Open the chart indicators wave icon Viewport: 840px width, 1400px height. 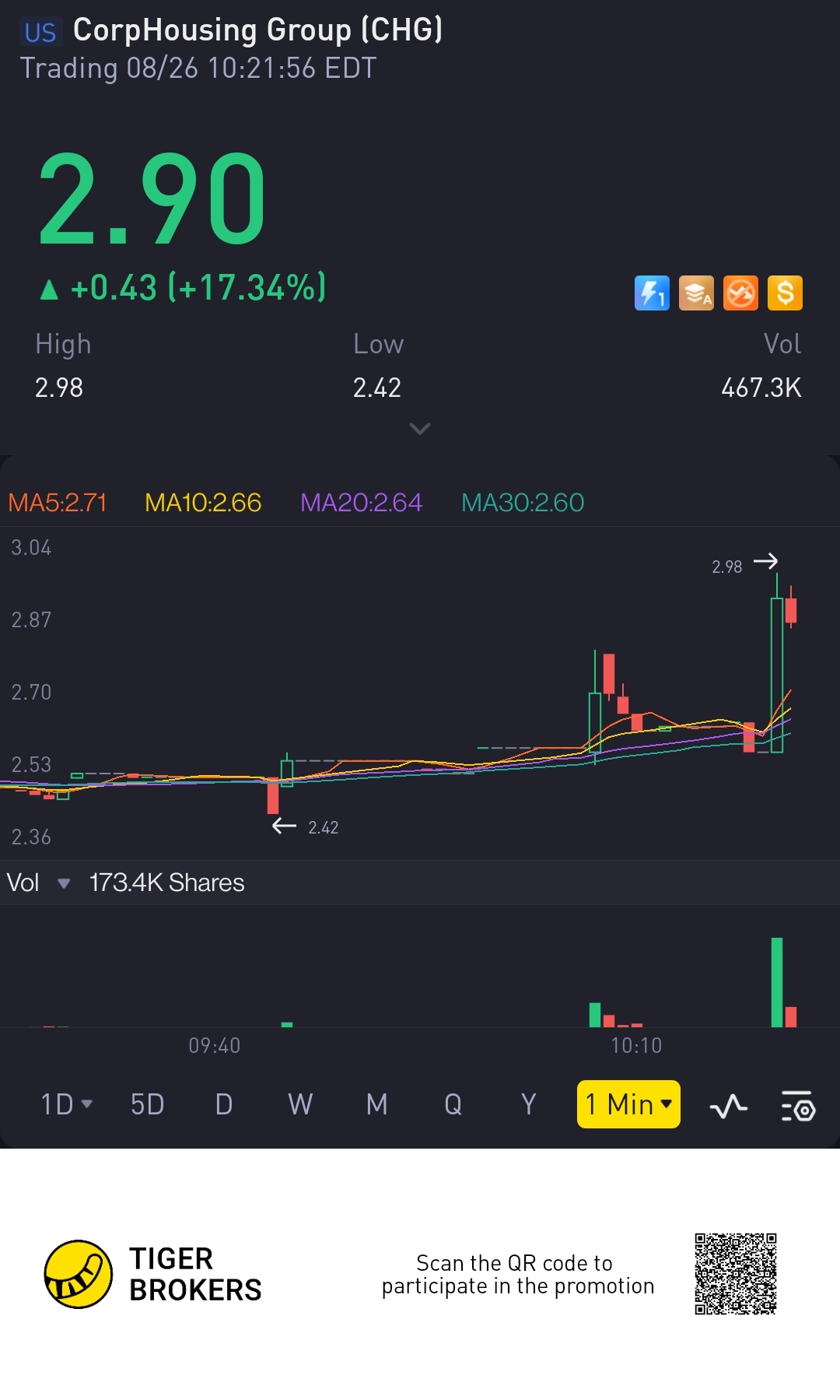(728, 1106)
